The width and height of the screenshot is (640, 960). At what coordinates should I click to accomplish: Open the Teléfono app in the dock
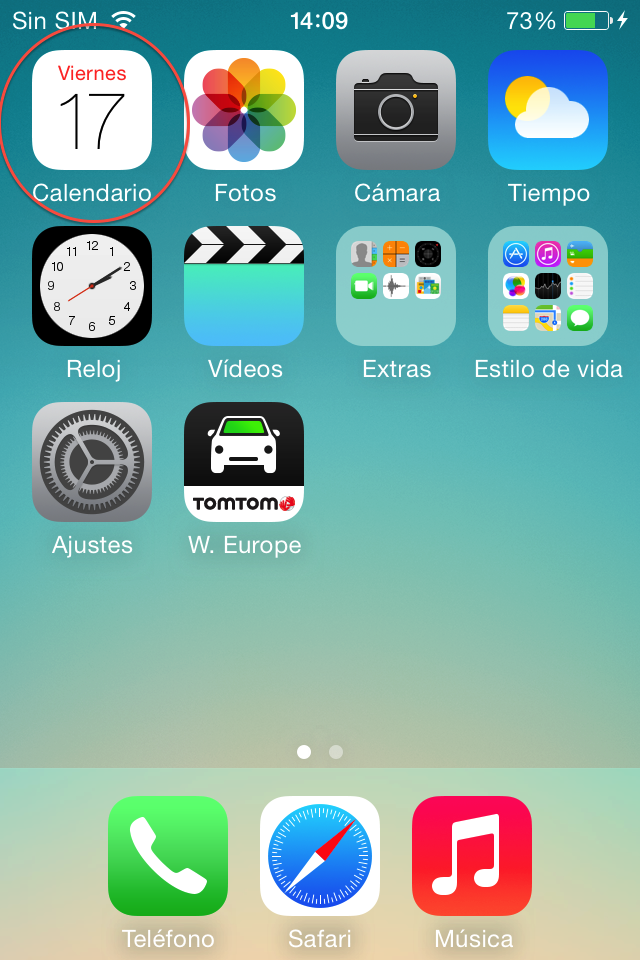(168, 856)
